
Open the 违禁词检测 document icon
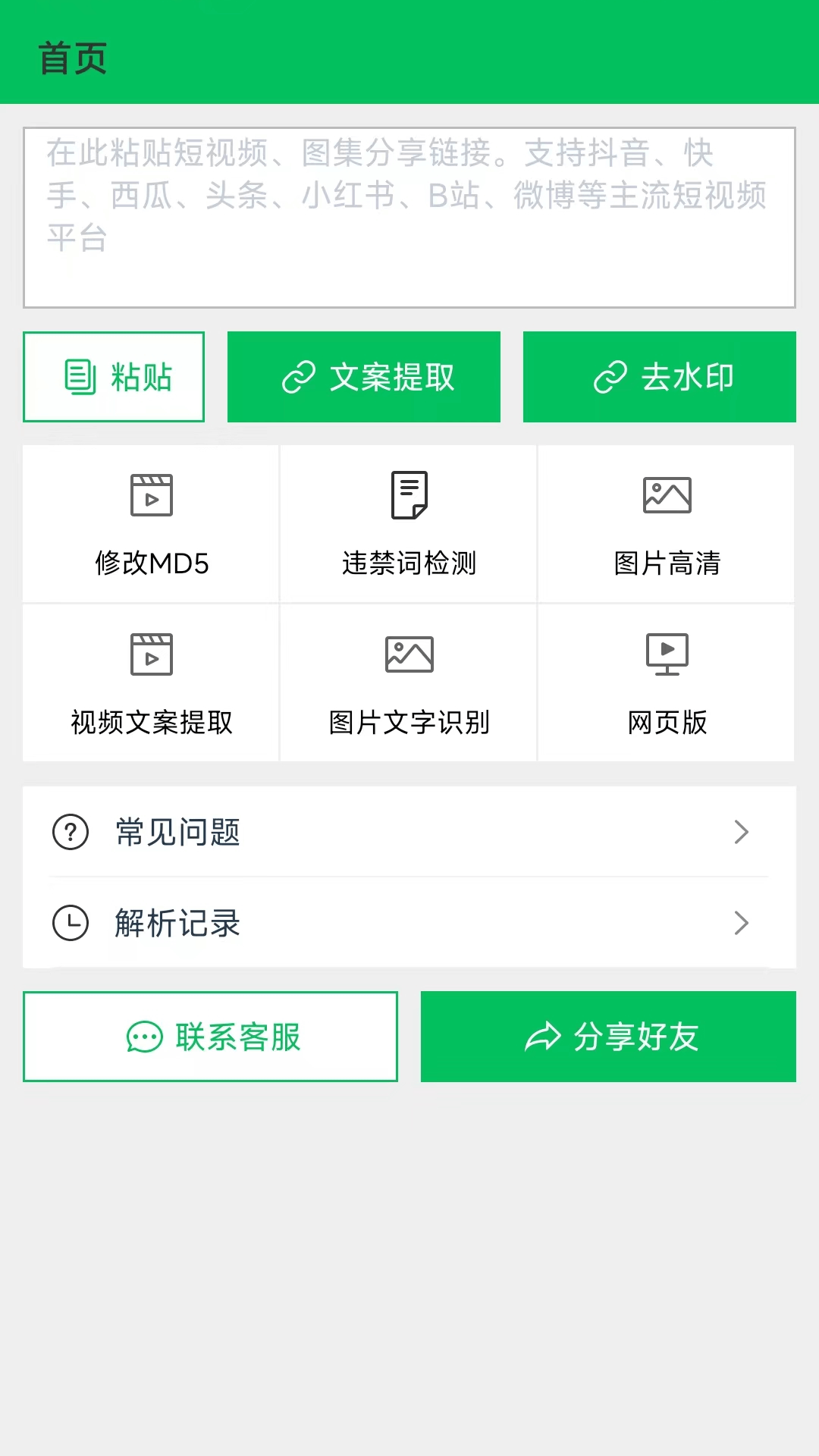pos(408,495)
